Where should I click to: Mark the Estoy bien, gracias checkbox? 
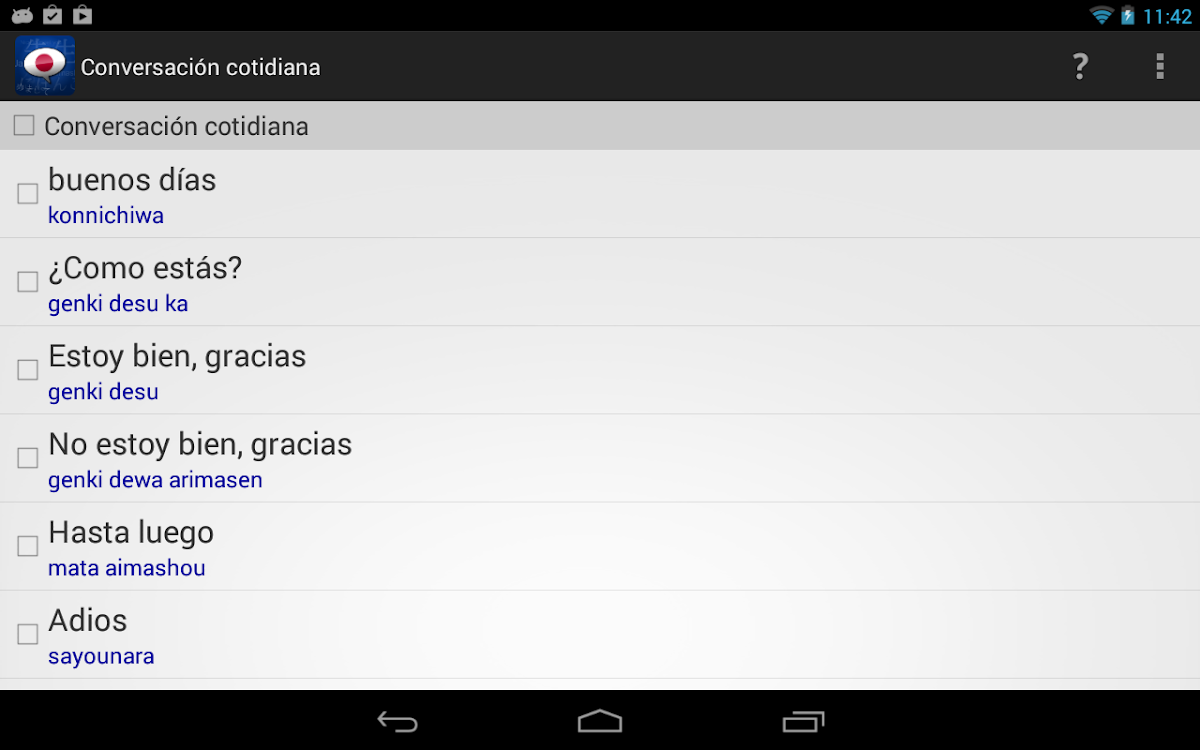pyautogui.click(x=28, y=370)
